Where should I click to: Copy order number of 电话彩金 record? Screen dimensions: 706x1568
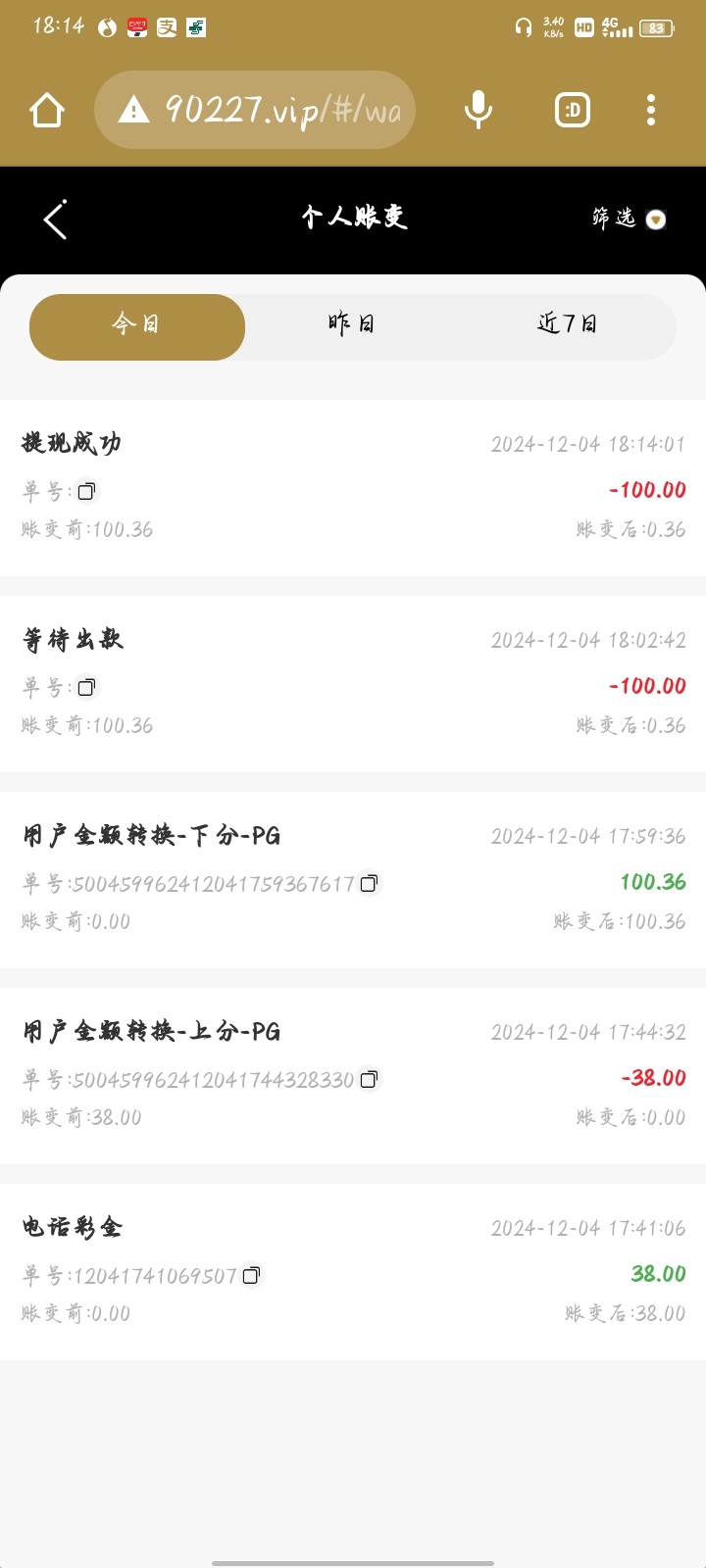point(251,1275)
